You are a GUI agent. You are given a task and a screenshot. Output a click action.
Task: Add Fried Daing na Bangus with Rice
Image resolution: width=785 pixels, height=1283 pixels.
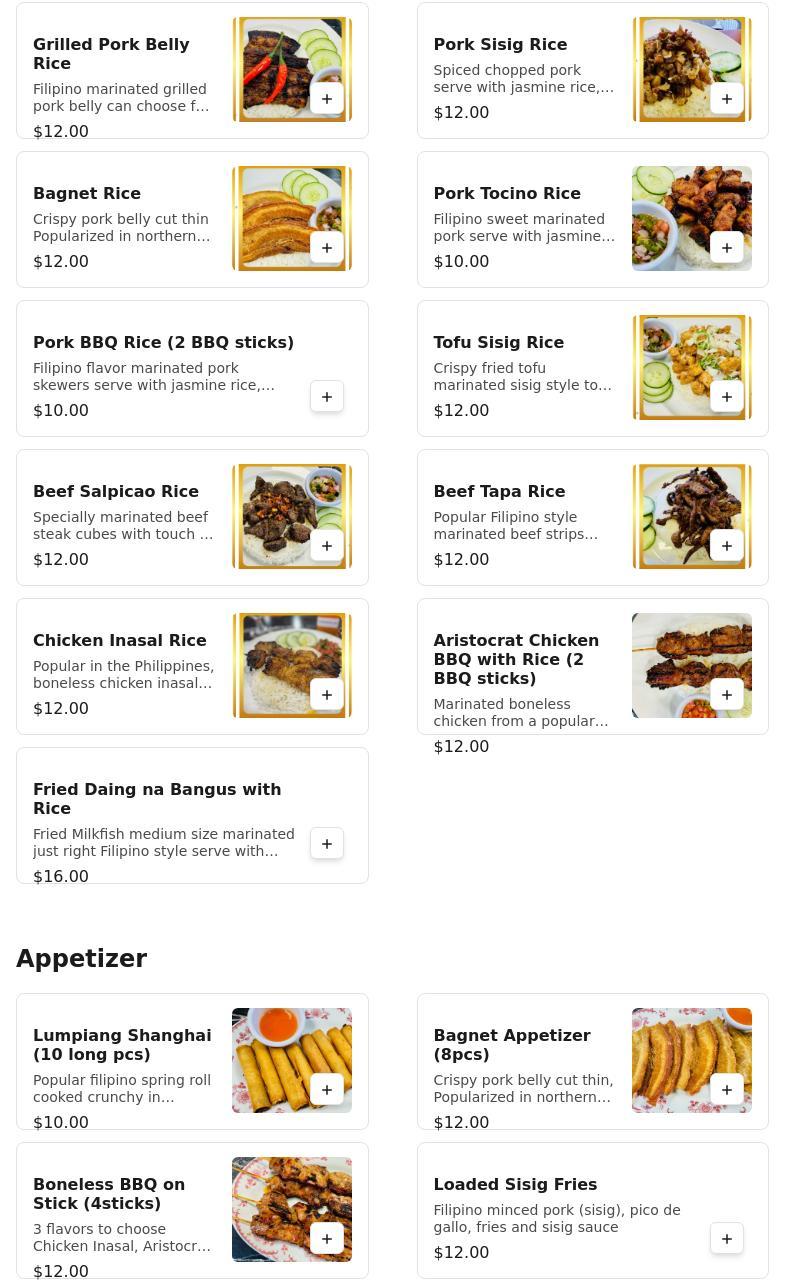tap(327, 844)
